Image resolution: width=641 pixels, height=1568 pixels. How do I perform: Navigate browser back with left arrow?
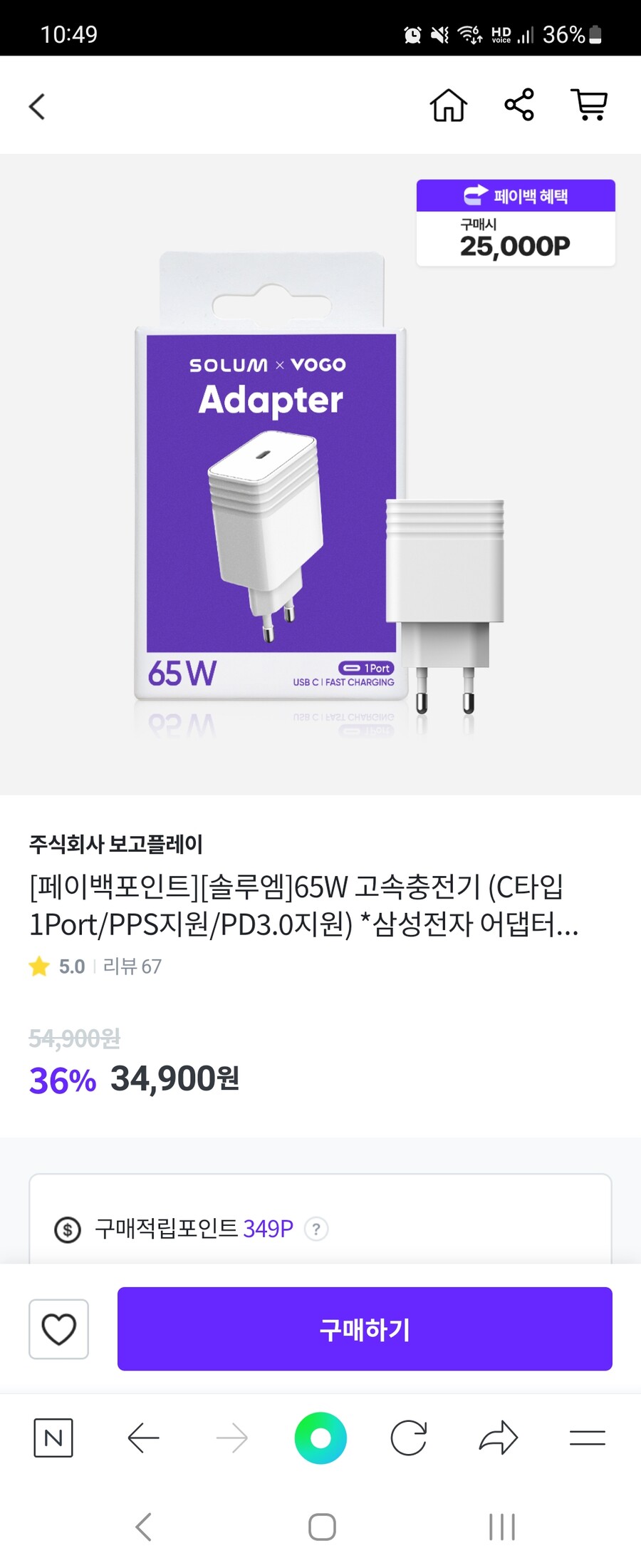(x=143, y=1438)
